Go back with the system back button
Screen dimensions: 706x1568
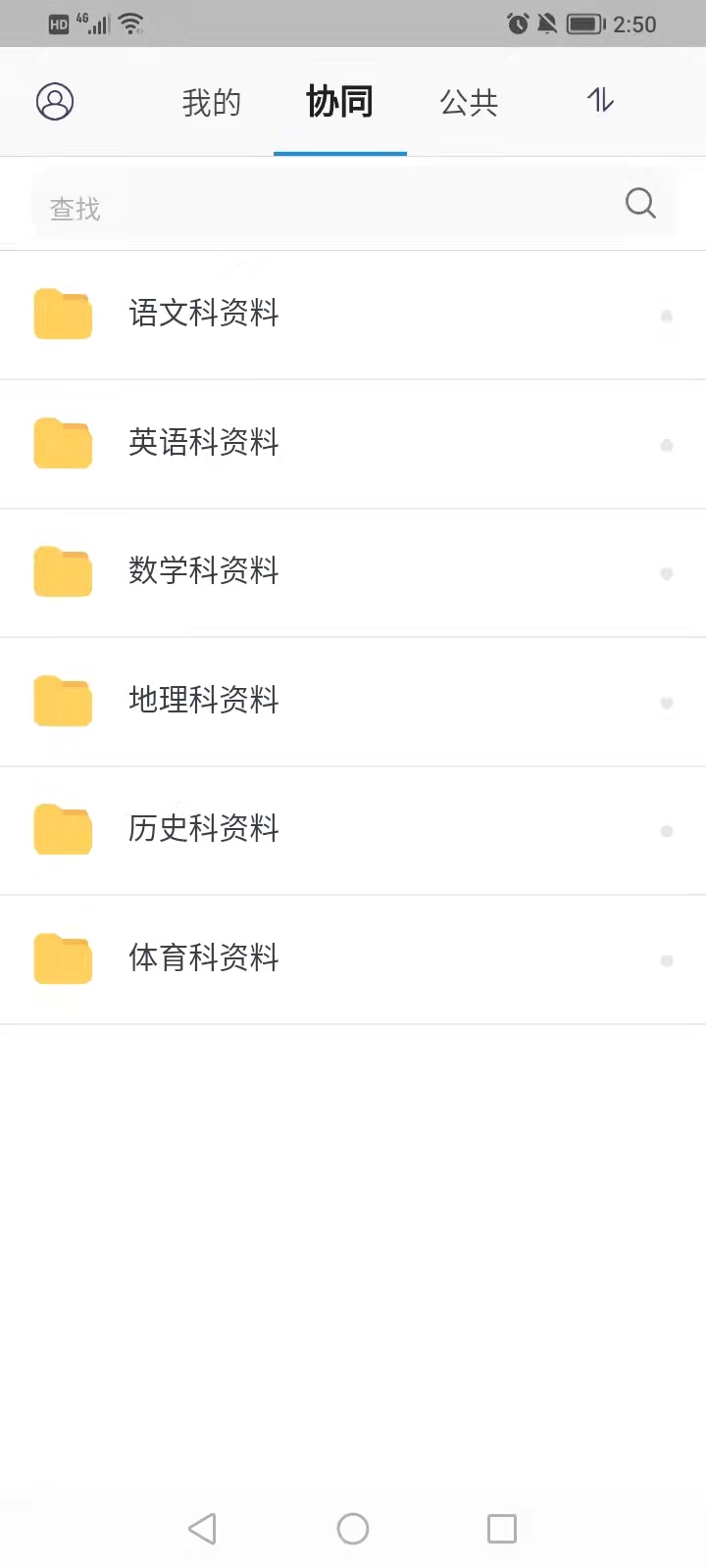(x=202, y=1529)
